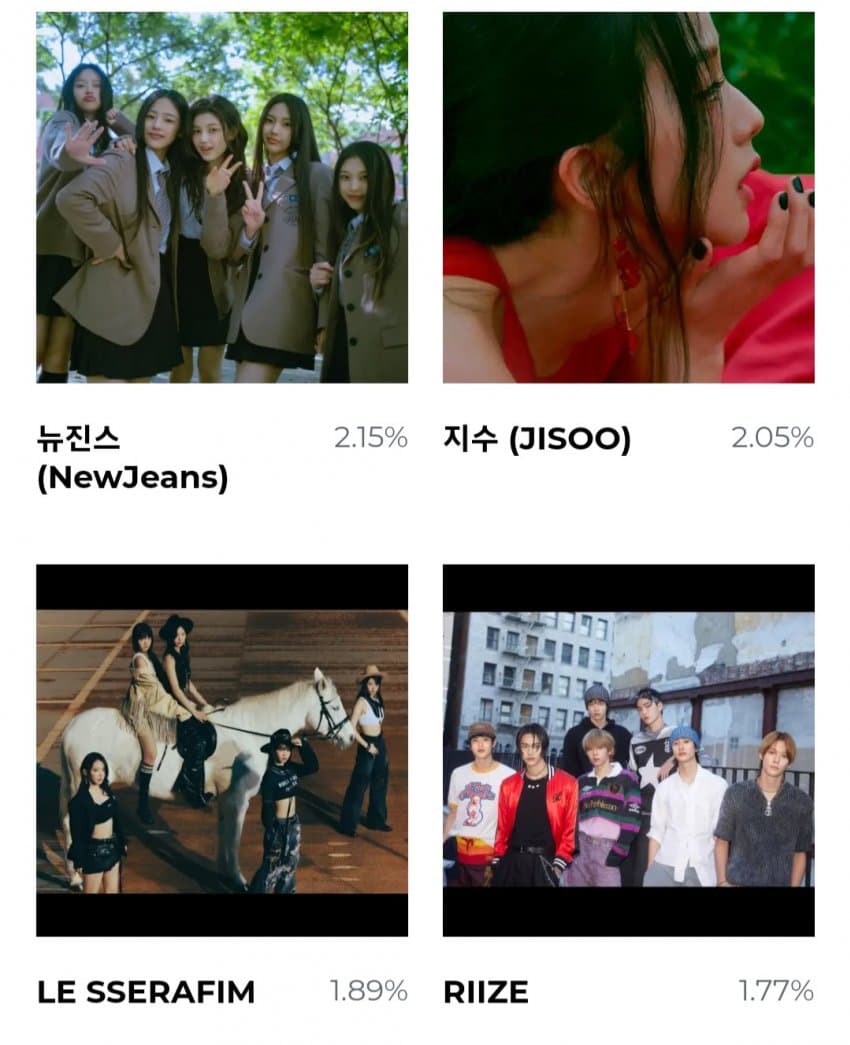
Task: Tap the RIIZE group card
Action: pyautogui.click(x=628, y=750)
